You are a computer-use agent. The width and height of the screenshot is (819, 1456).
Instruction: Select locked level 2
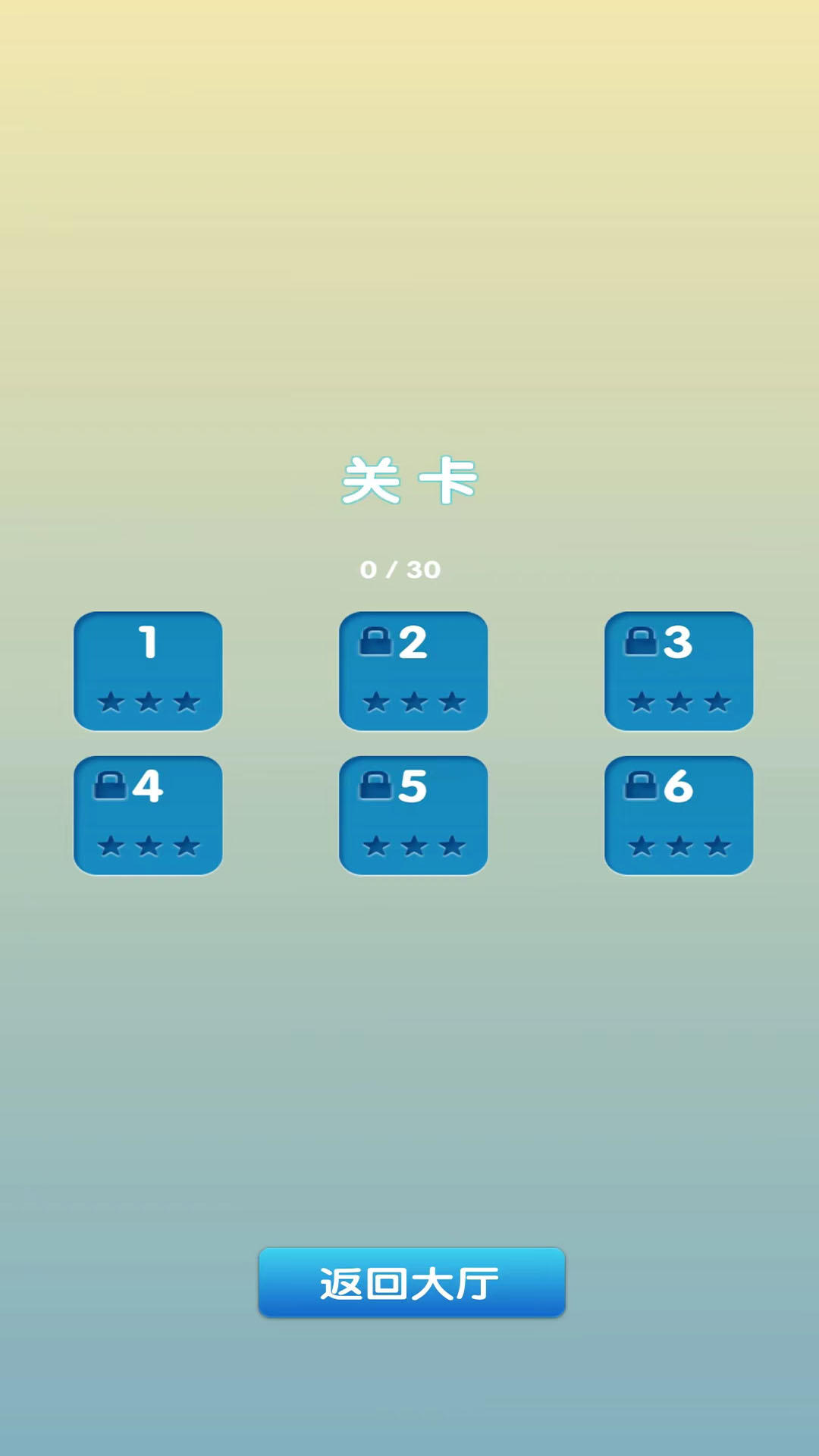pyautogui.click(x=413, y=670)
